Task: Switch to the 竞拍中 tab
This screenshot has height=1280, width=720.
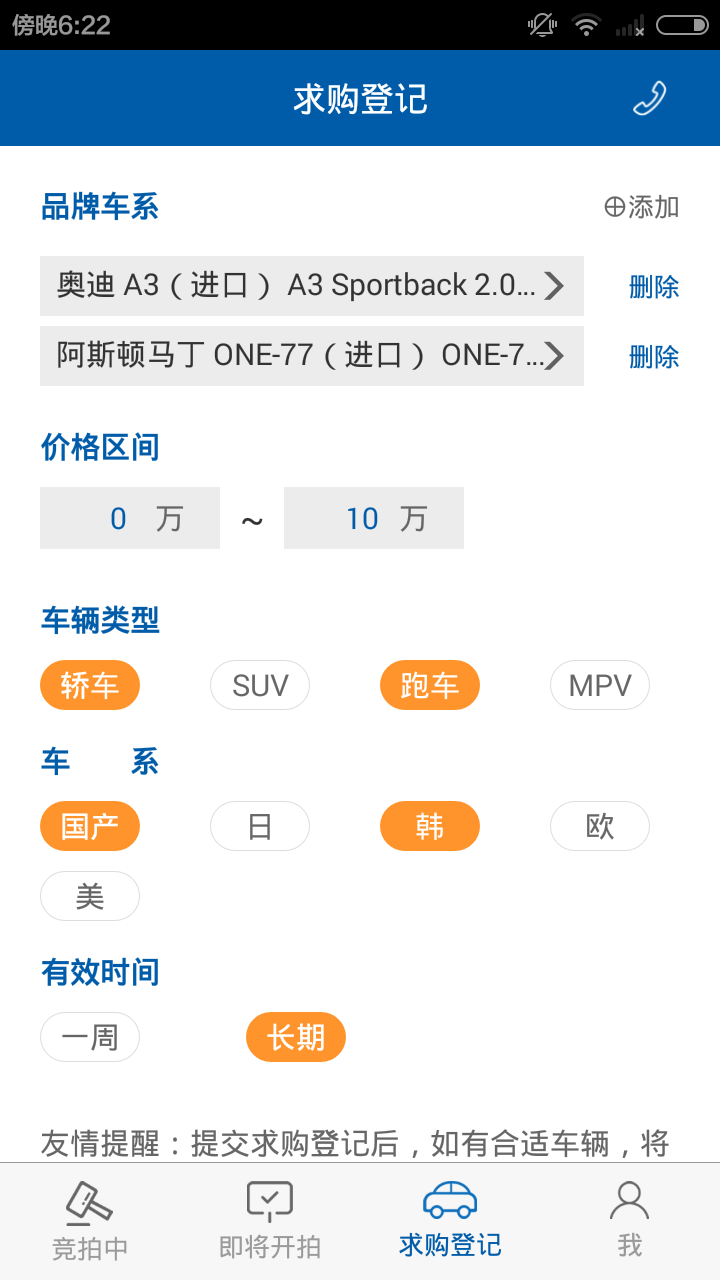Action: pyautogui.click(x=90, y=1222)
